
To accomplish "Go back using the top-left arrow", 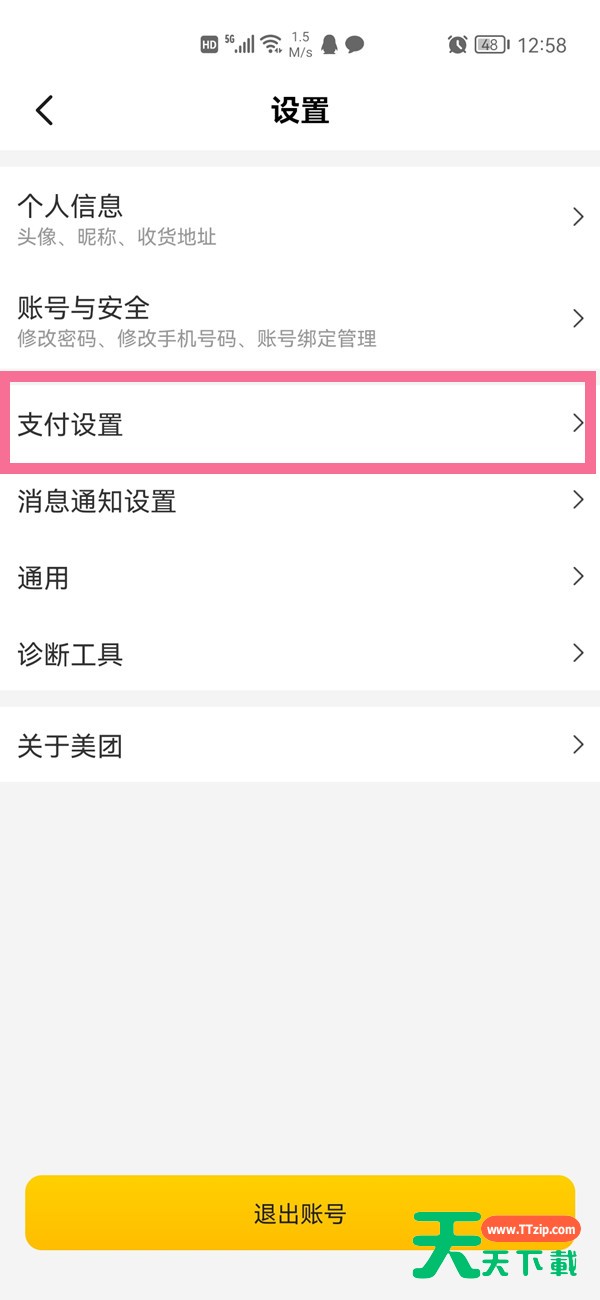I will [x=44, y=110].
